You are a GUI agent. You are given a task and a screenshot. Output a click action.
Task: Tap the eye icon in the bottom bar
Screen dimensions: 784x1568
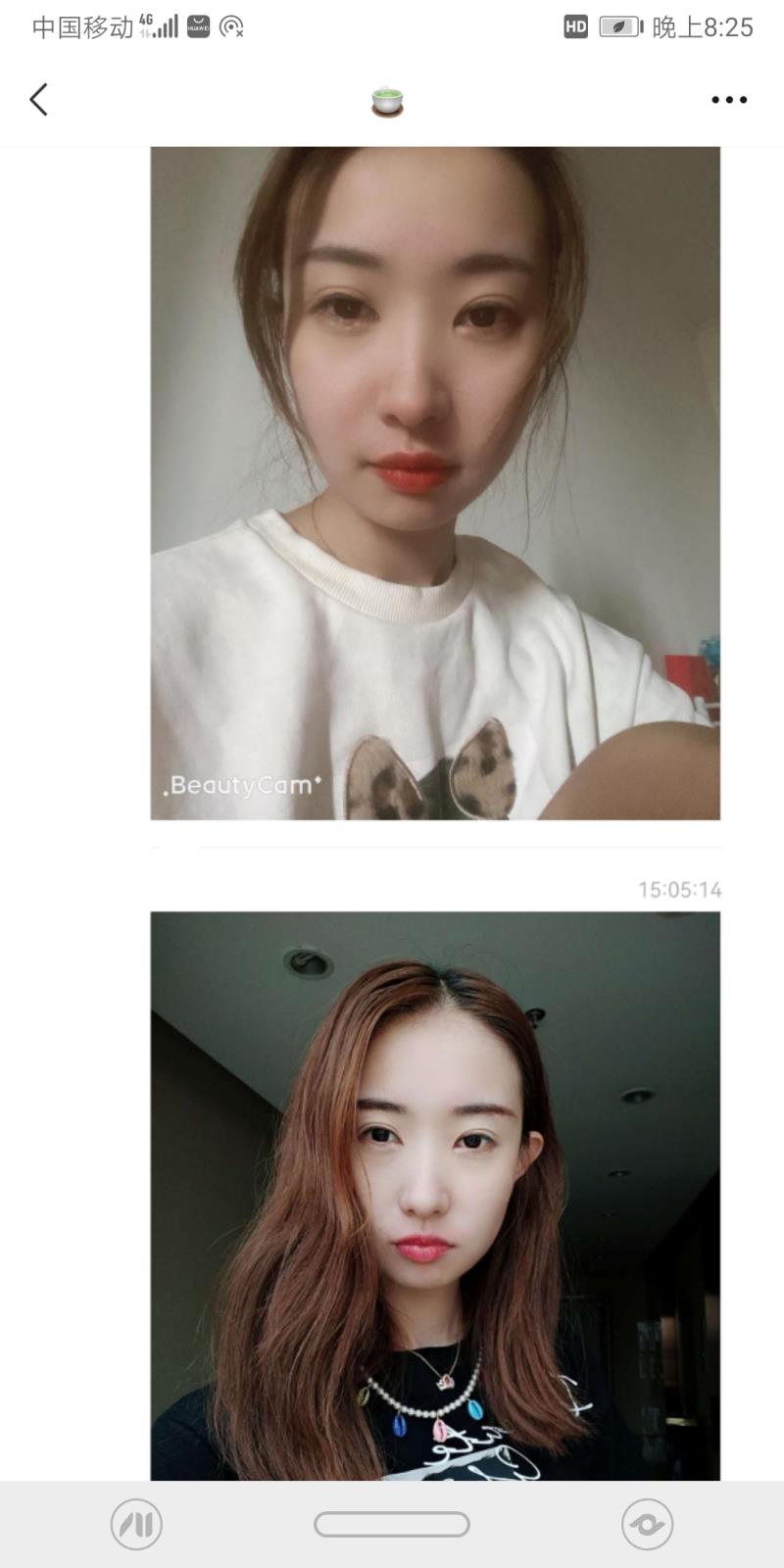pyautogui.click(x=647, y=1525)
